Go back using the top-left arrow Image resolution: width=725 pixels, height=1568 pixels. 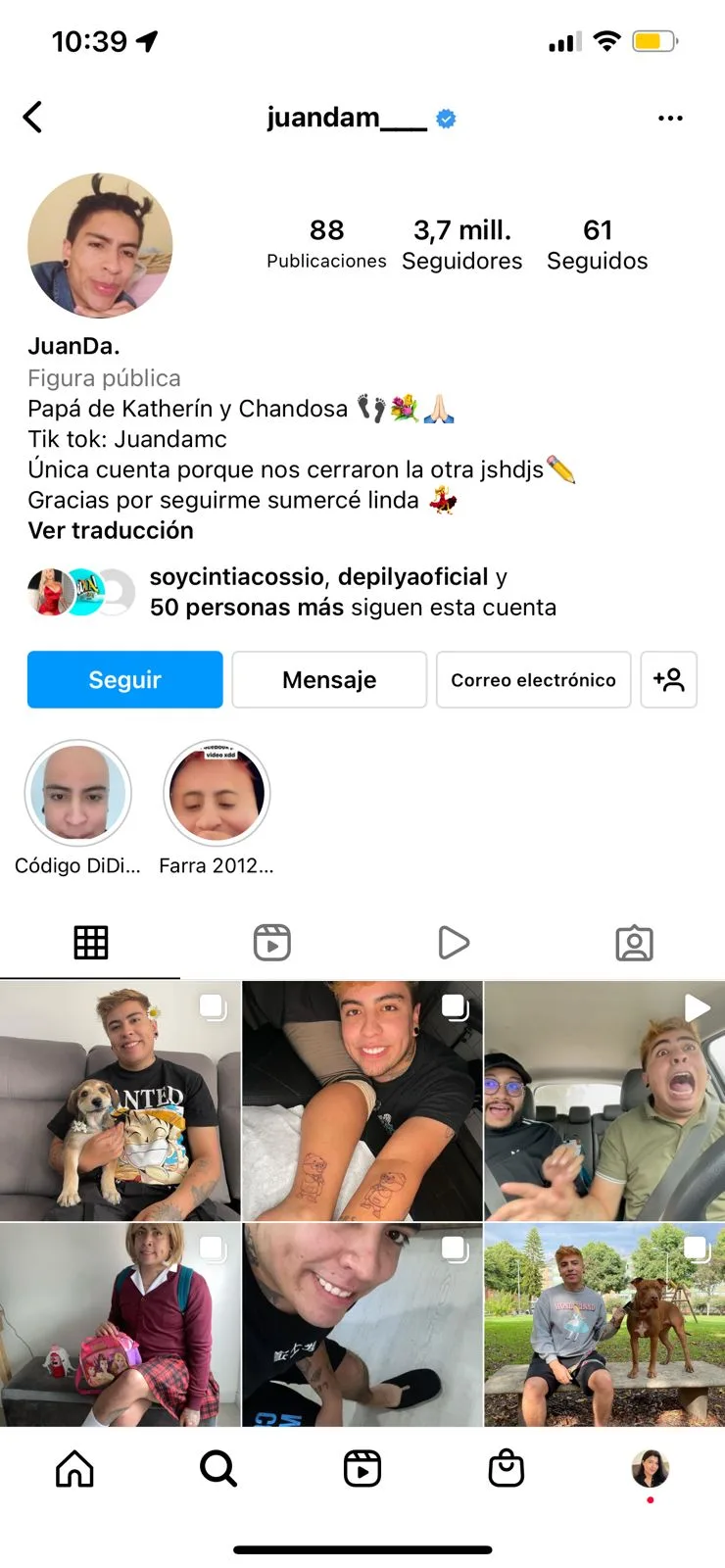coord(32,118)
